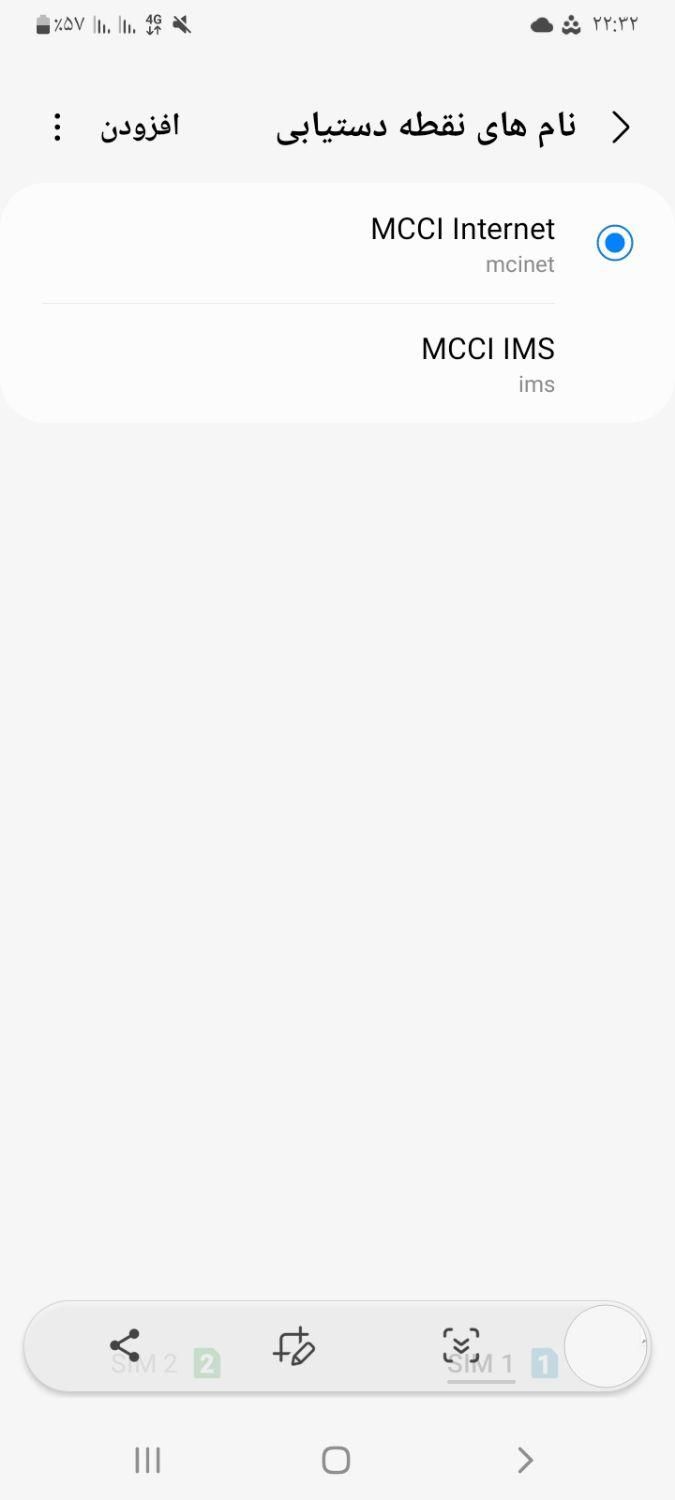Open the three-dot overflow menu
The width and height of the screenshot is (675, 1500).
click(57, 127)
